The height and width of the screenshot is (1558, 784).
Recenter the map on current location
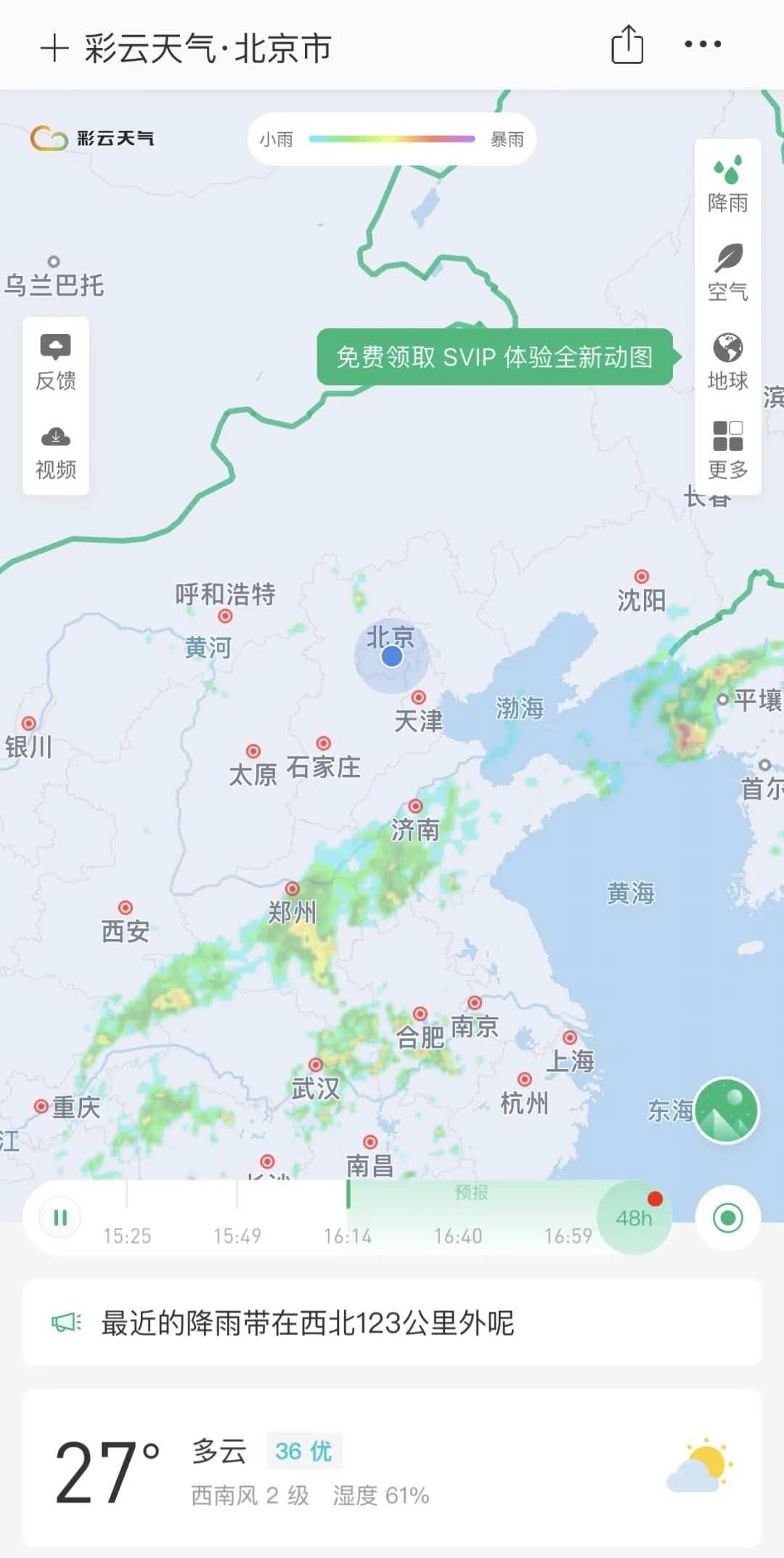point(727,1218)
